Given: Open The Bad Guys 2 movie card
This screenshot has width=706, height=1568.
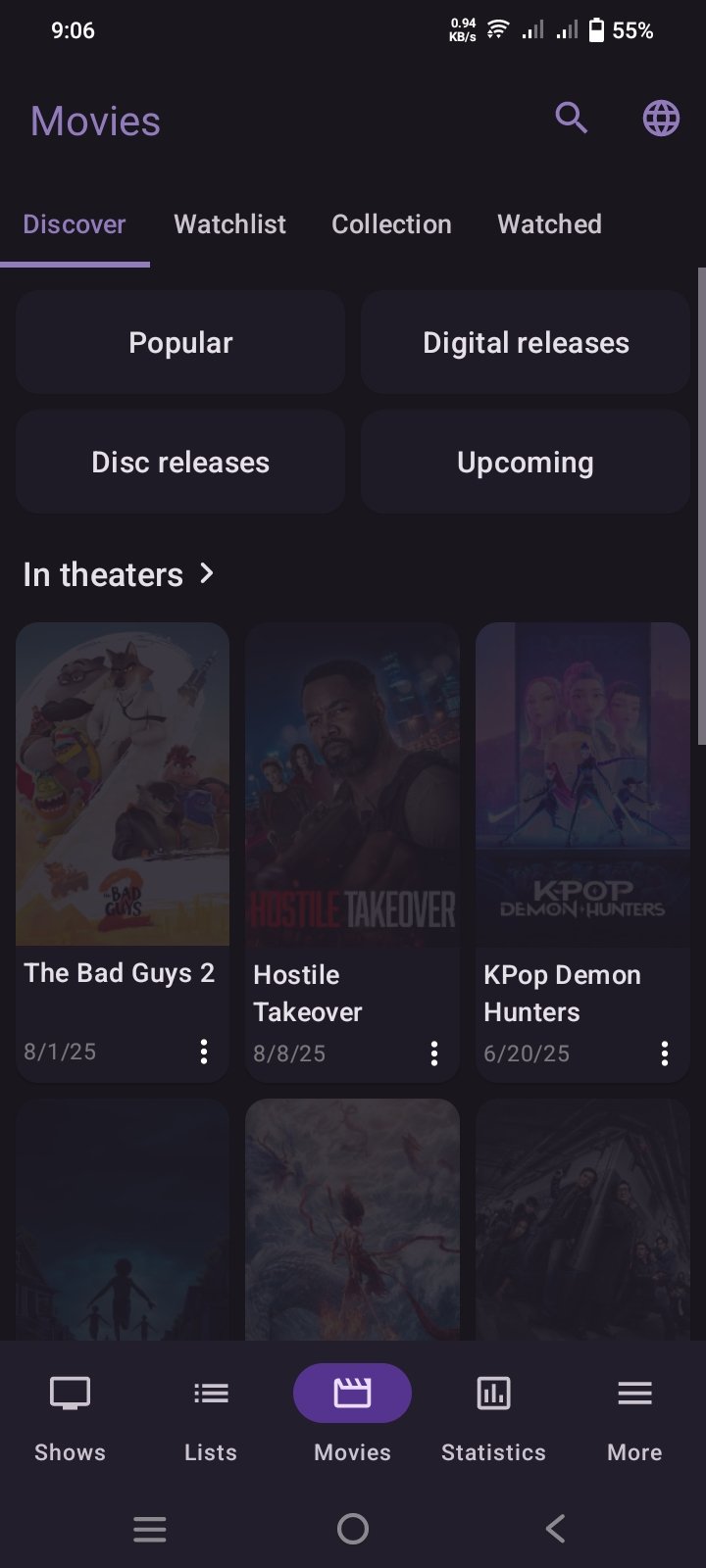Looking at the screenshot, I should [123, 784].
